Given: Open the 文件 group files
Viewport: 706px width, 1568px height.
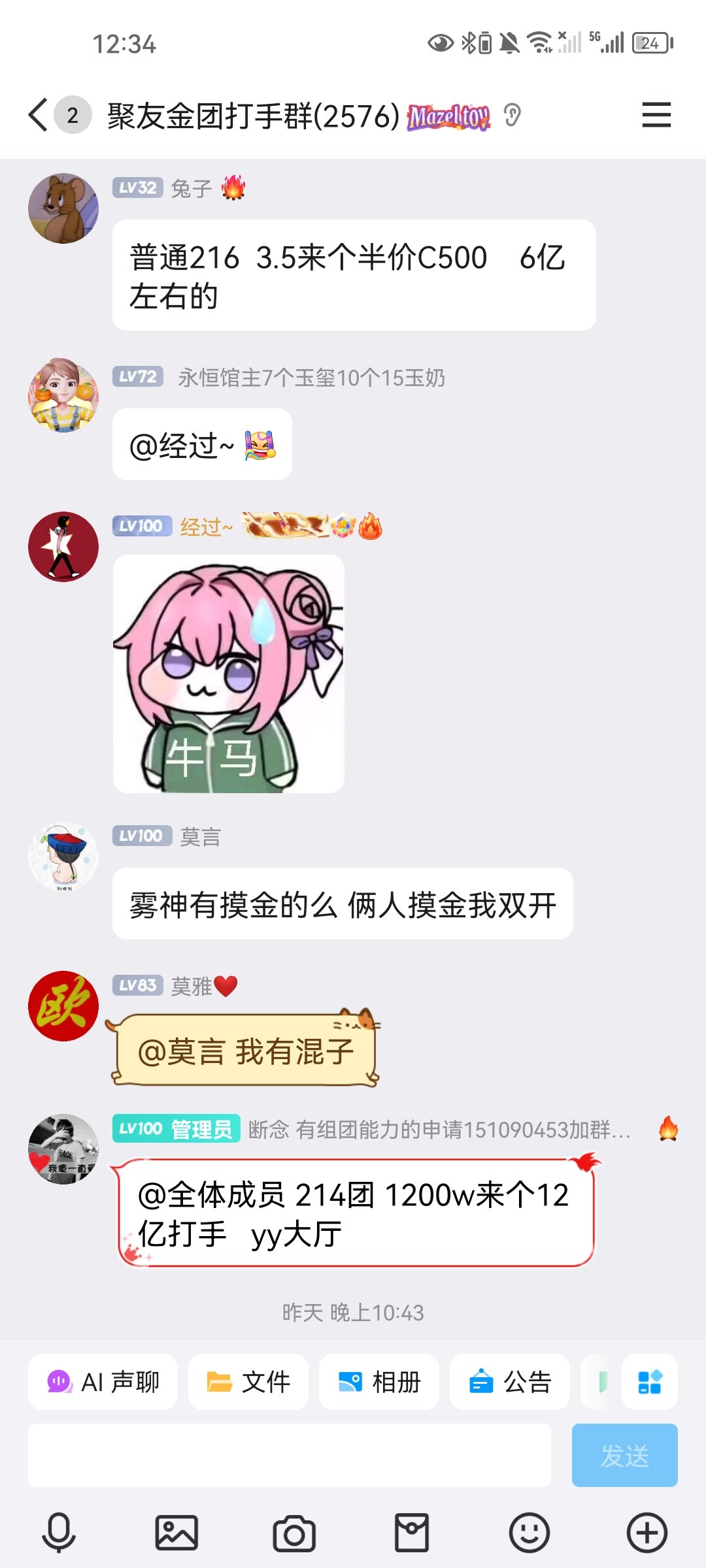Looking at the screenshot, I should 248,1382.
